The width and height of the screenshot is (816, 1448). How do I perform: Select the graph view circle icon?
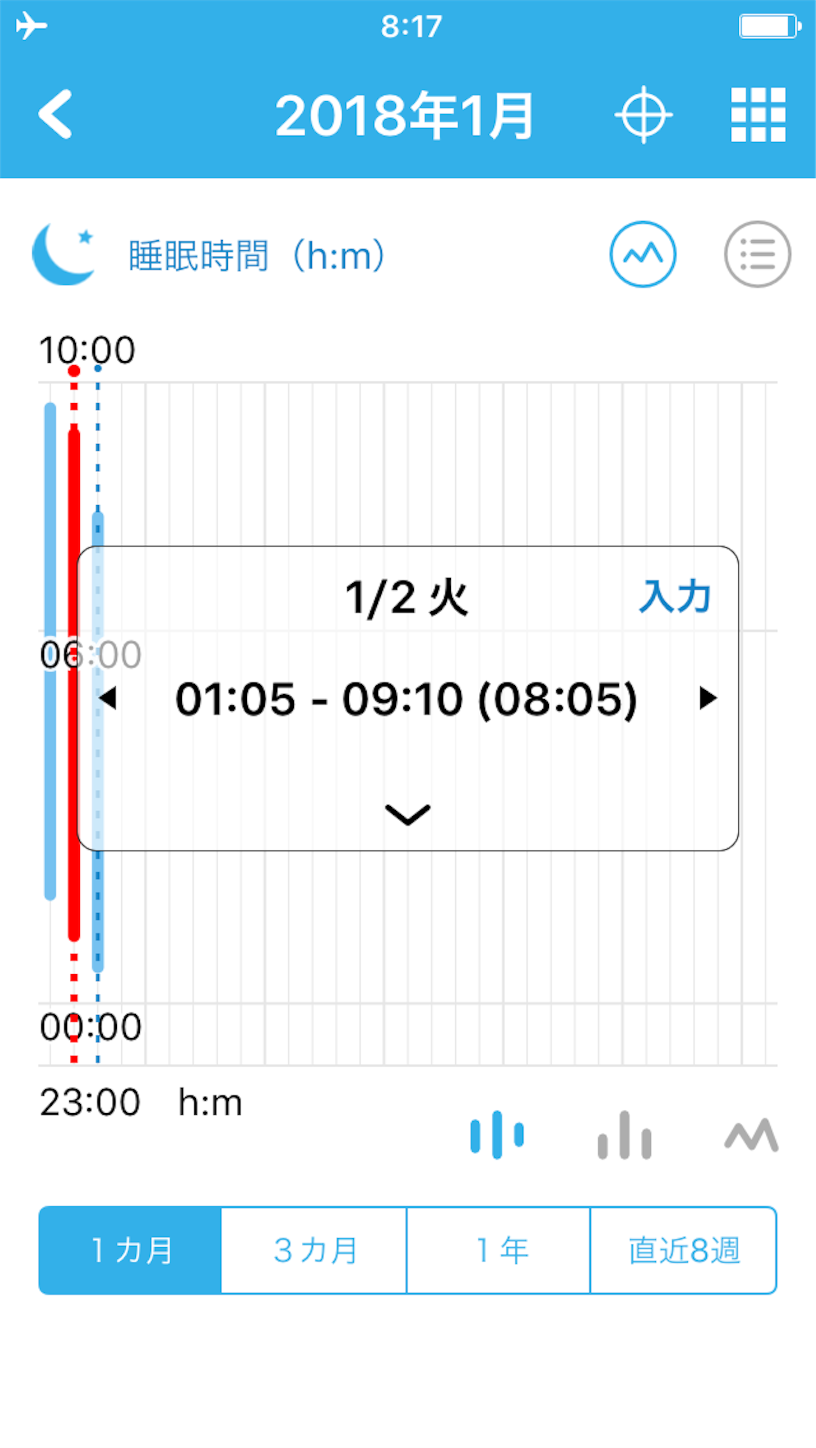click(x=643, y=254)
